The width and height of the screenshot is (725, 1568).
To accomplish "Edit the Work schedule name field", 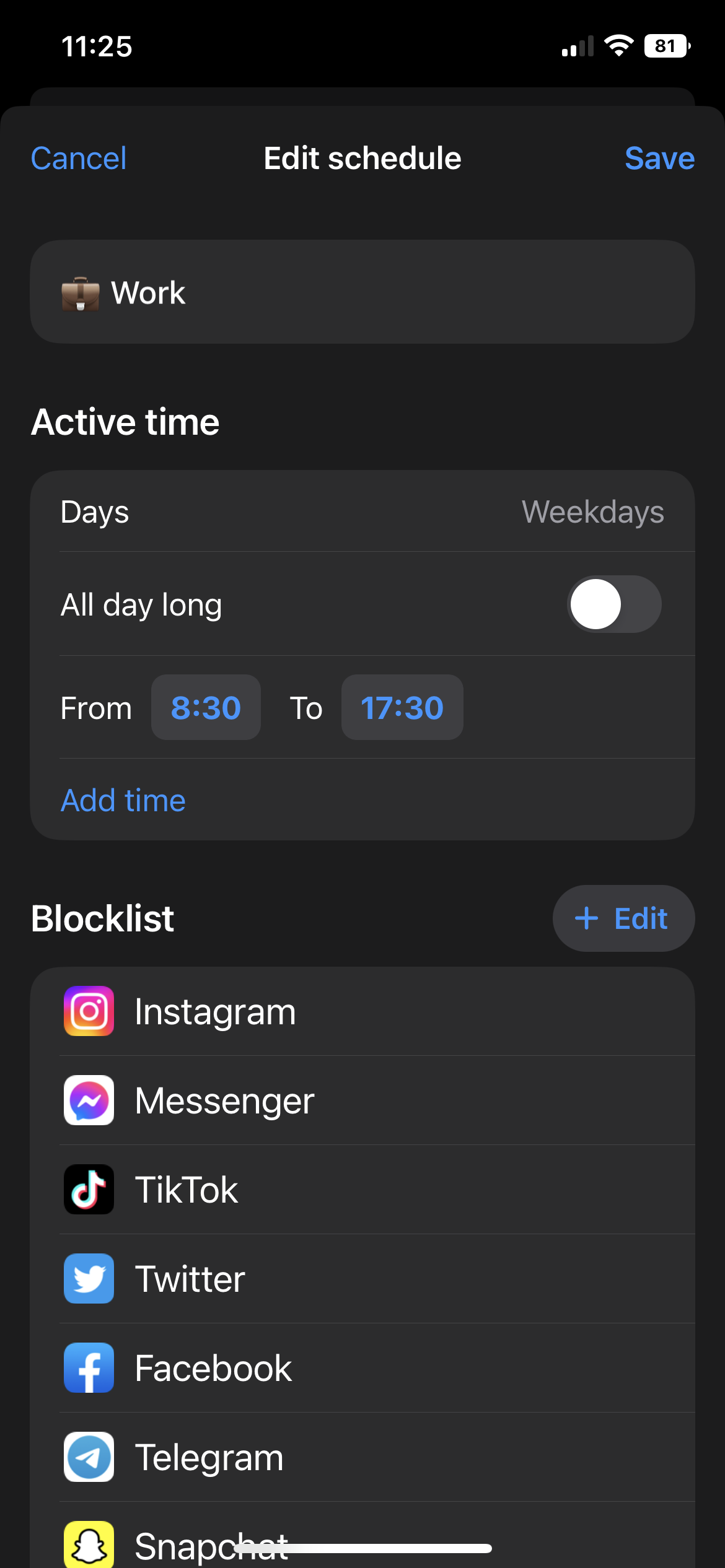I will pos(362,292).
